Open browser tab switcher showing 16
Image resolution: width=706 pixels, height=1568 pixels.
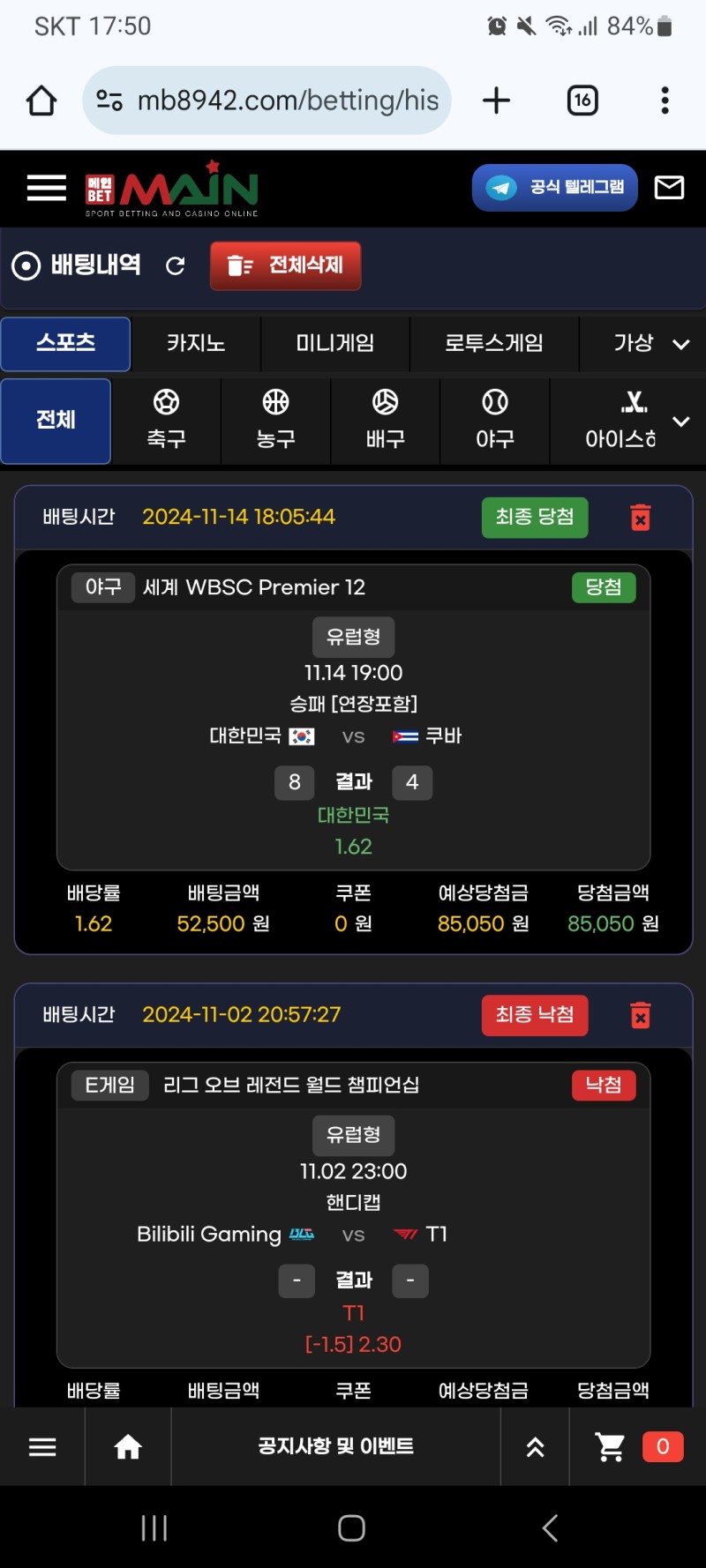click(x=582, y=100)
